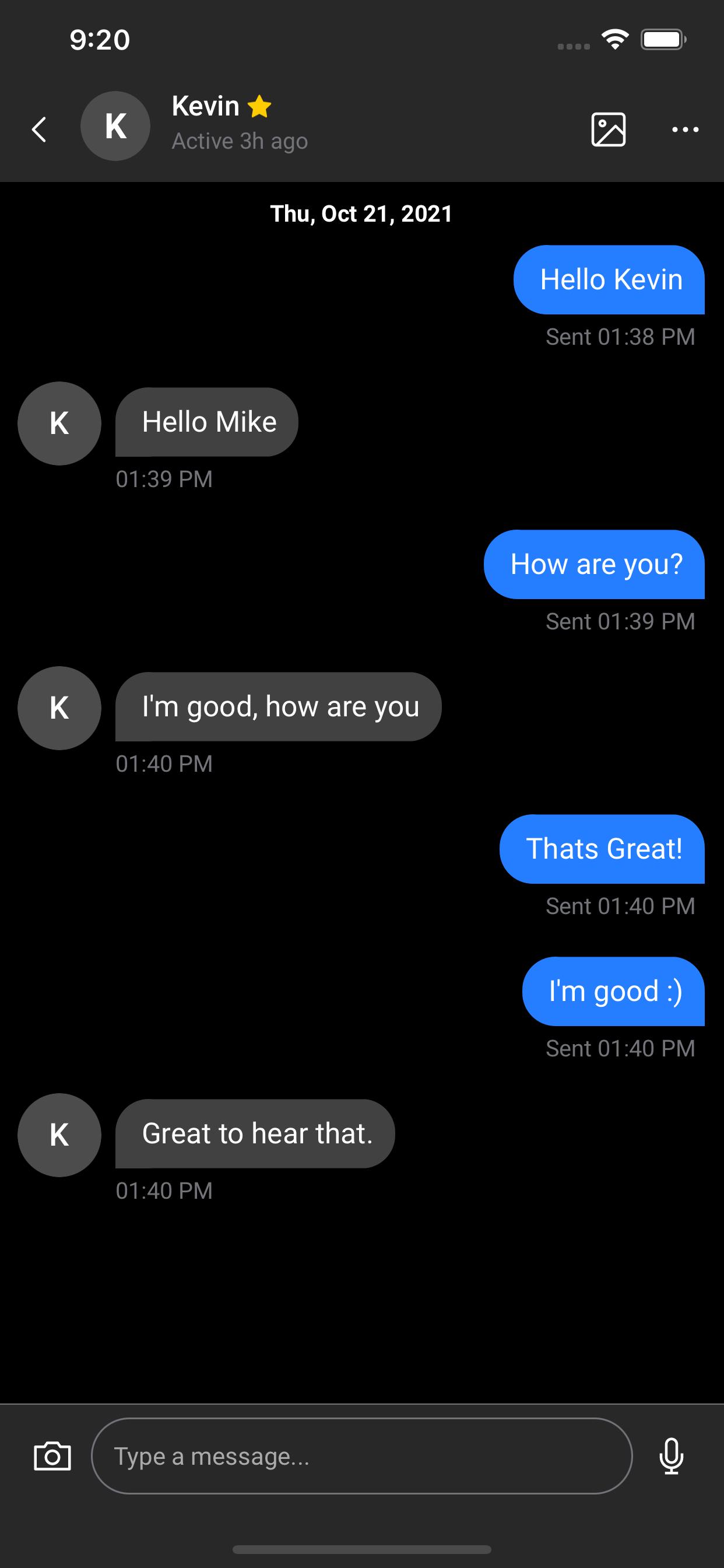
Task: Open the three-dot overflow menu
Action: pyautogui.click(x=685, y=129)
